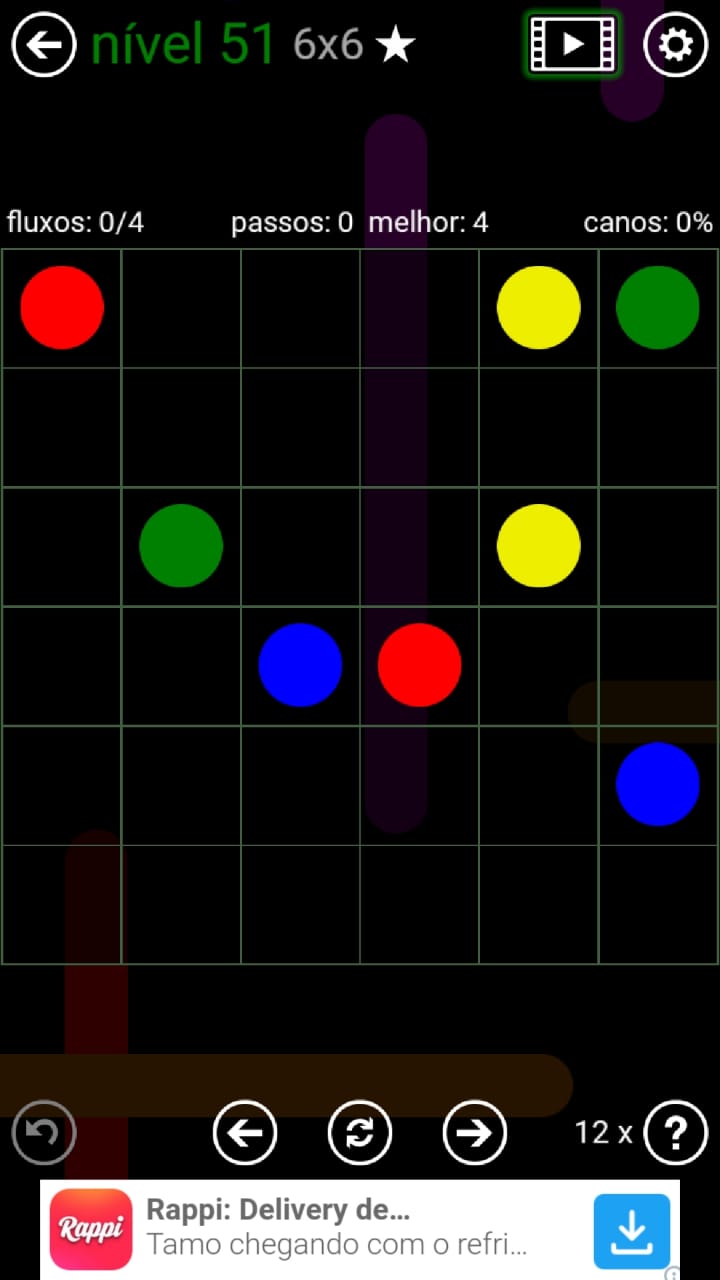The image size is (720, 1280).
Task: Select the blue dot beside the red dot
Action: coord(300,665)
